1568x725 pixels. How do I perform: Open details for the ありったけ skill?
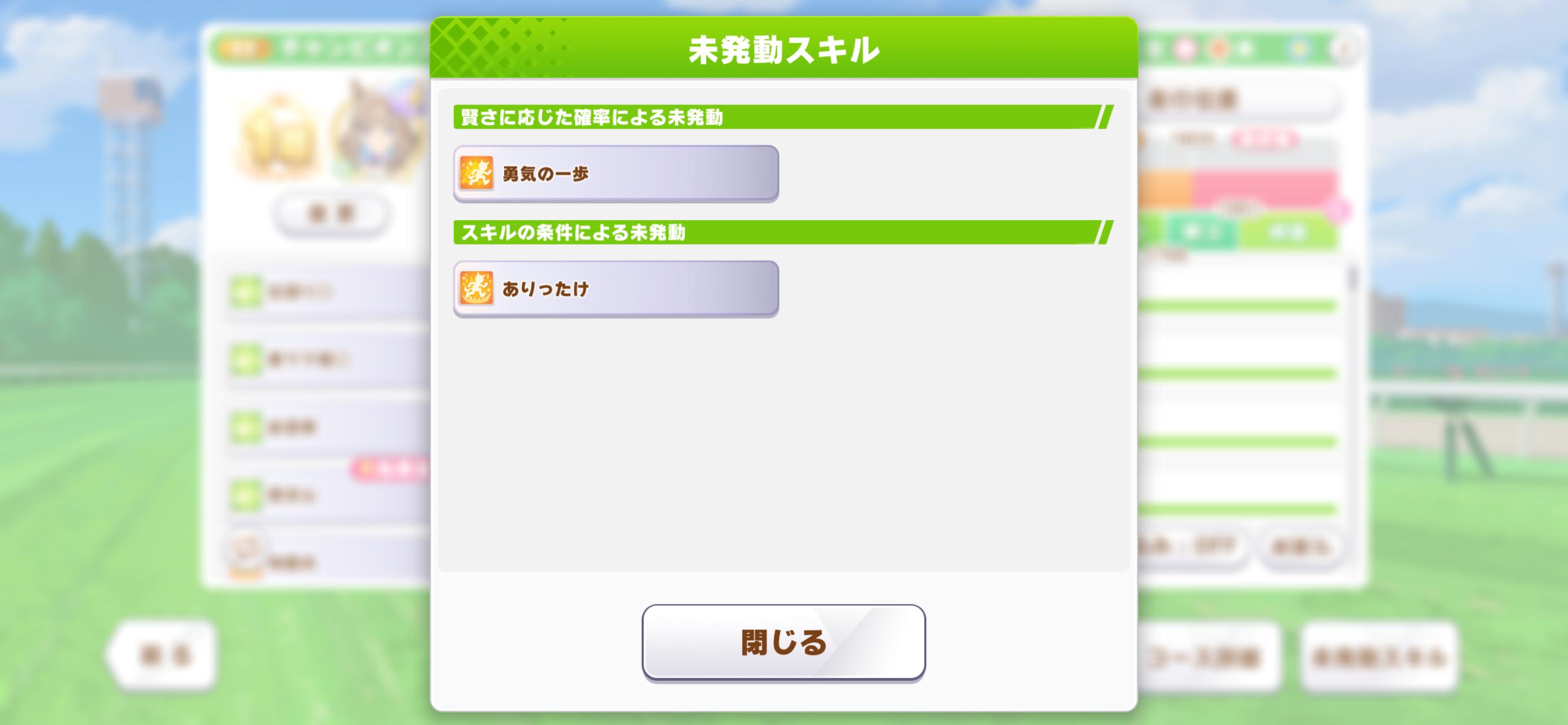point(615,289)
